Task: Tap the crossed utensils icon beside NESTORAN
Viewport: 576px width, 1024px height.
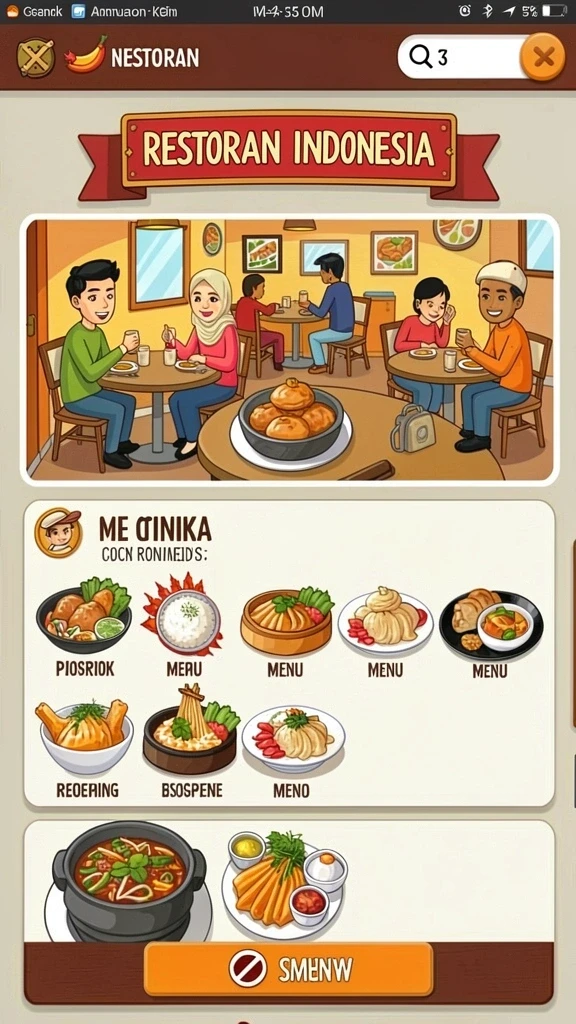Action: (x=35, y=57)
